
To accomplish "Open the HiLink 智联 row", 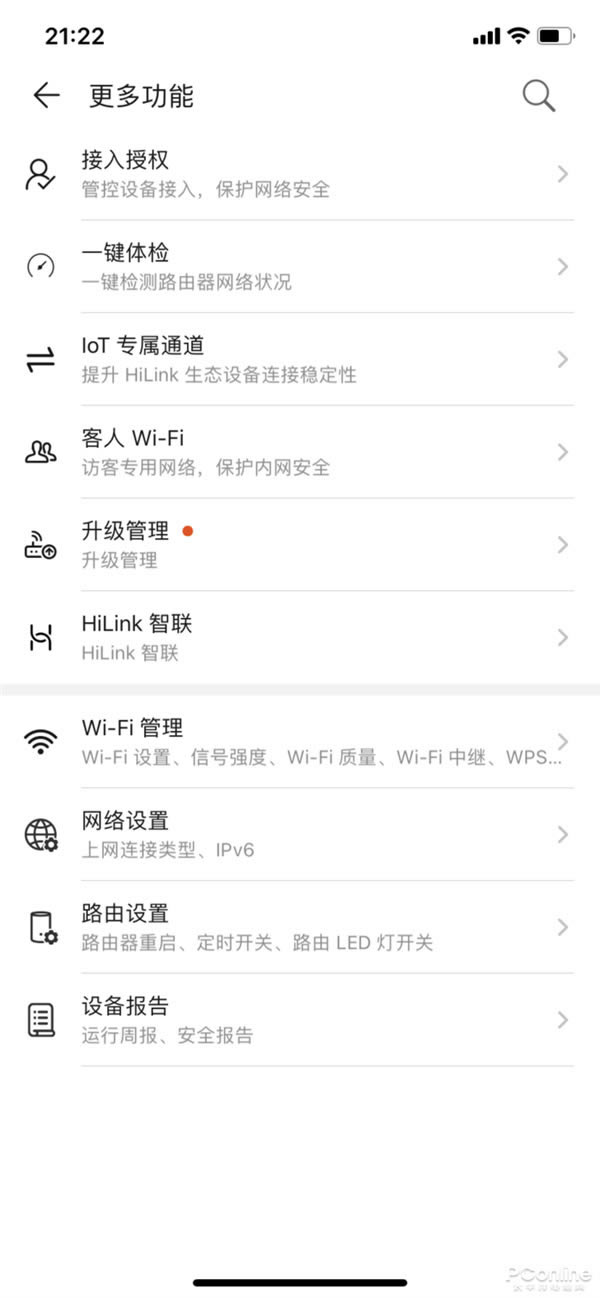I will [300, 638].
